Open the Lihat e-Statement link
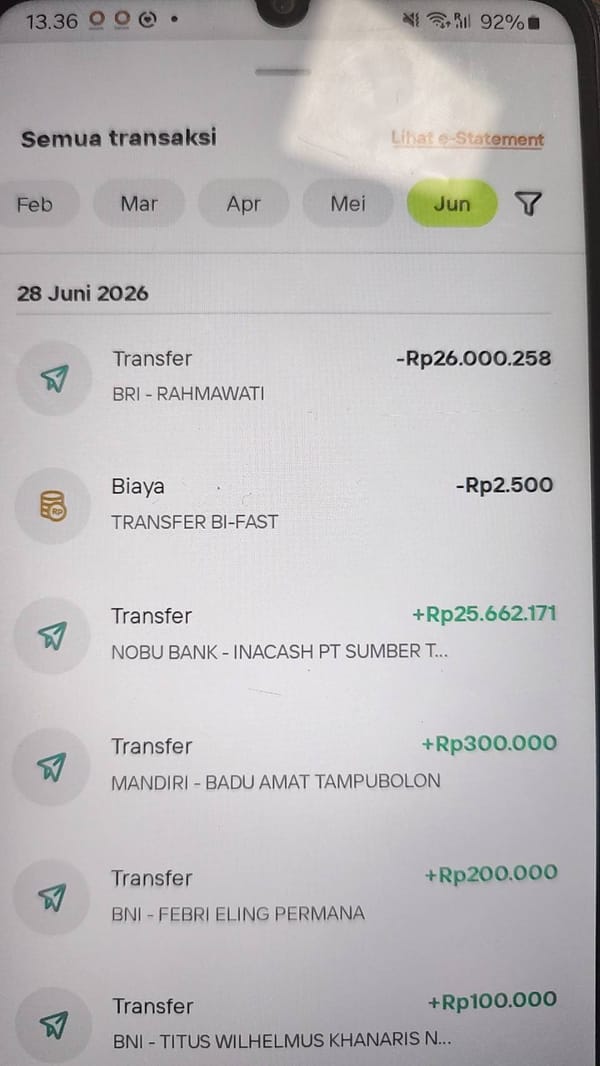 pyautogui.click(x=467, y=139)
